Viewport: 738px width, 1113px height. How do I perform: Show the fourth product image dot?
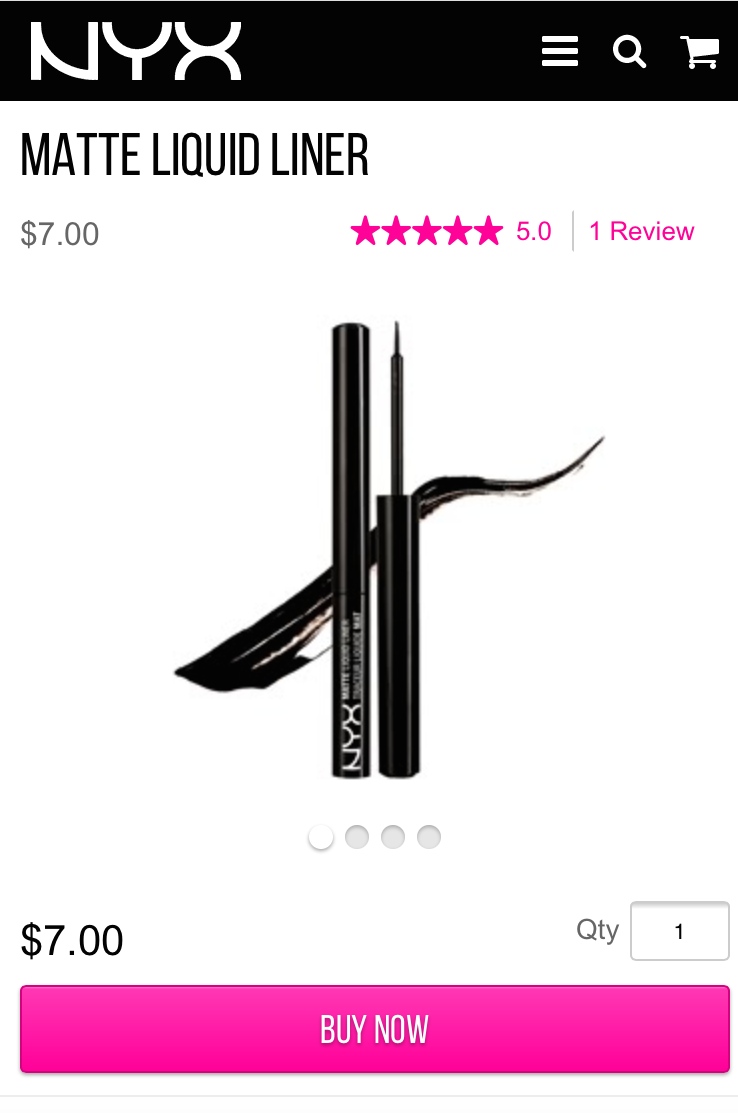tap(429, 837)
